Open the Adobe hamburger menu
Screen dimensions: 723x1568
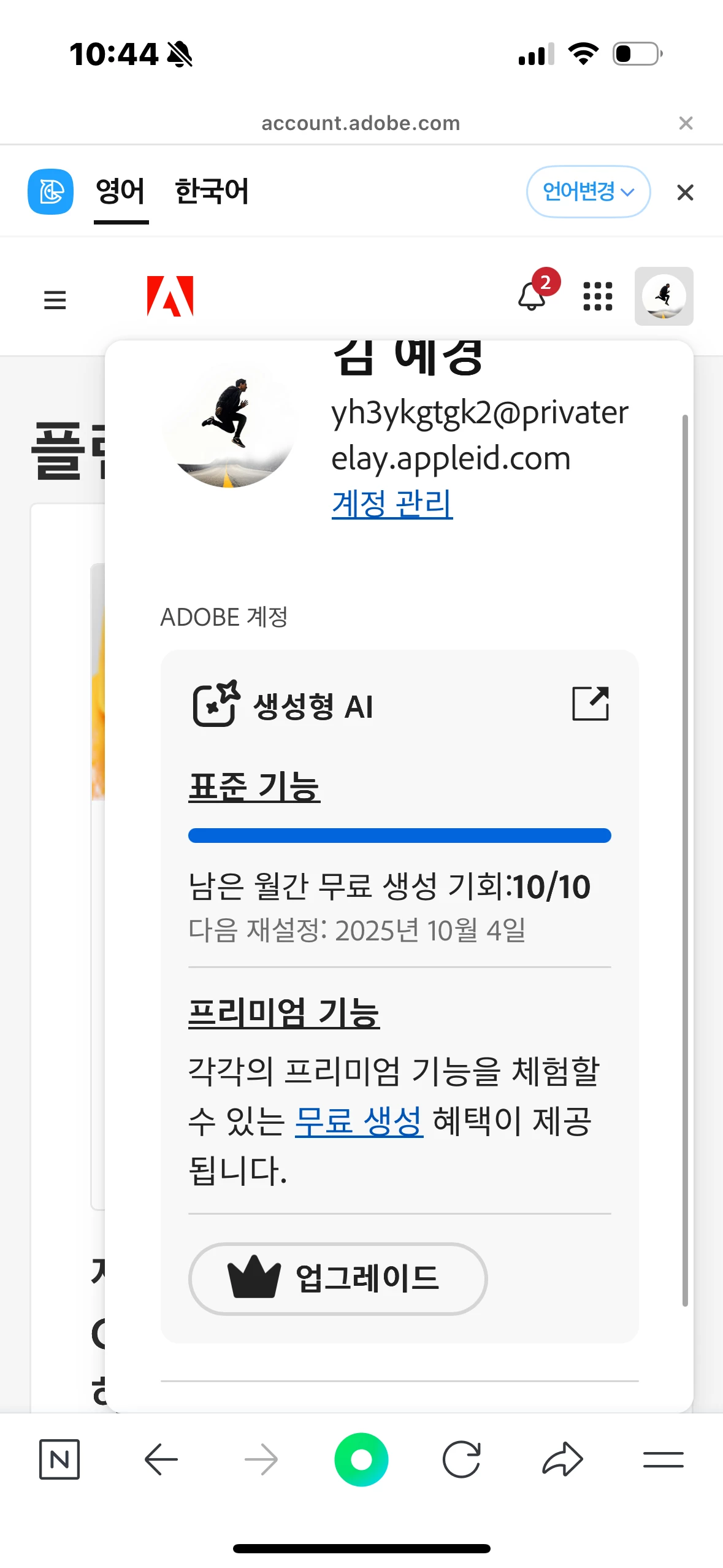pos(55,300)
